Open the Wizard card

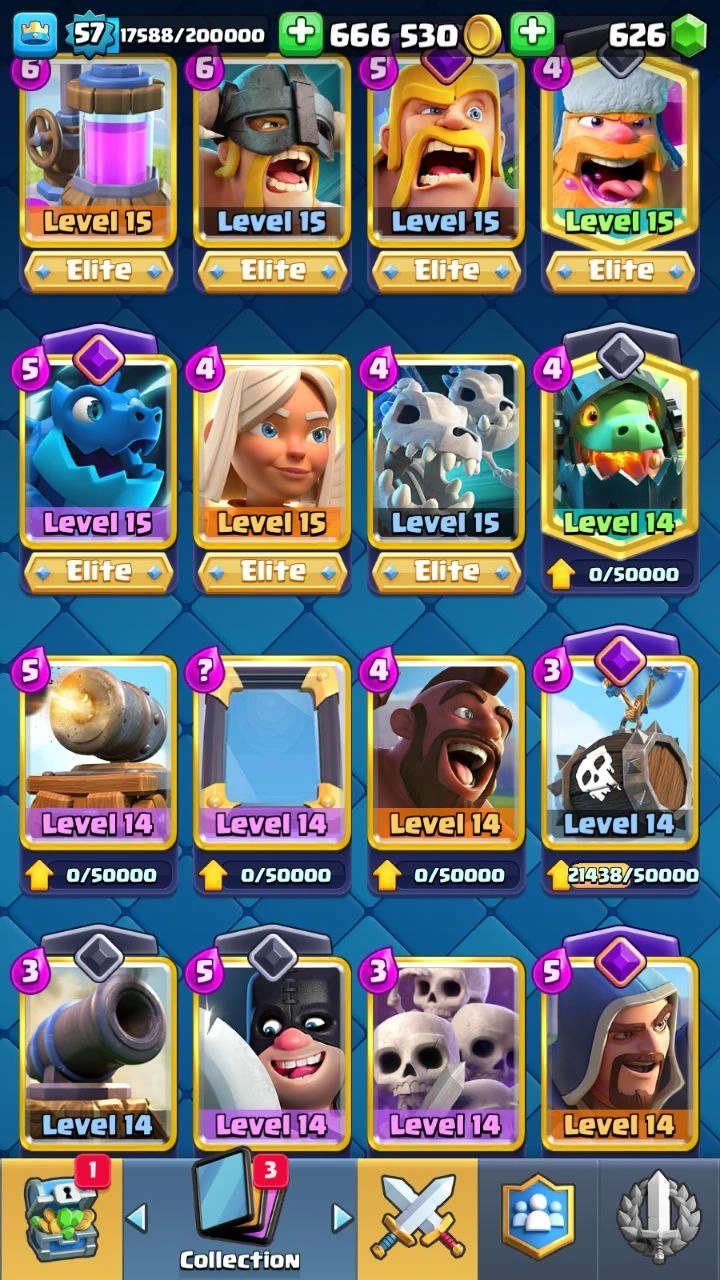pos(619,1050)
